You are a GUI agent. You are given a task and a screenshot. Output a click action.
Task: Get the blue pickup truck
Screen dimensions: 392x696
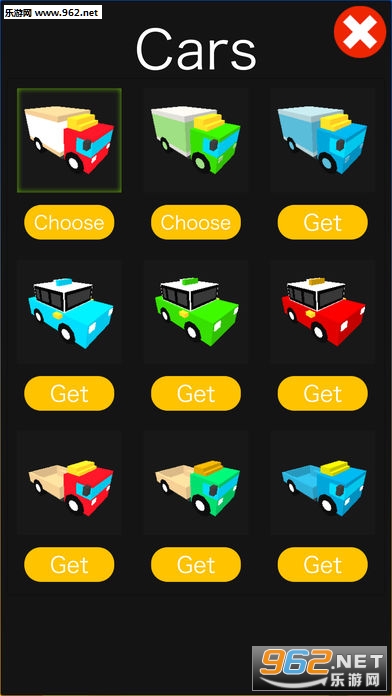point(323,565)
